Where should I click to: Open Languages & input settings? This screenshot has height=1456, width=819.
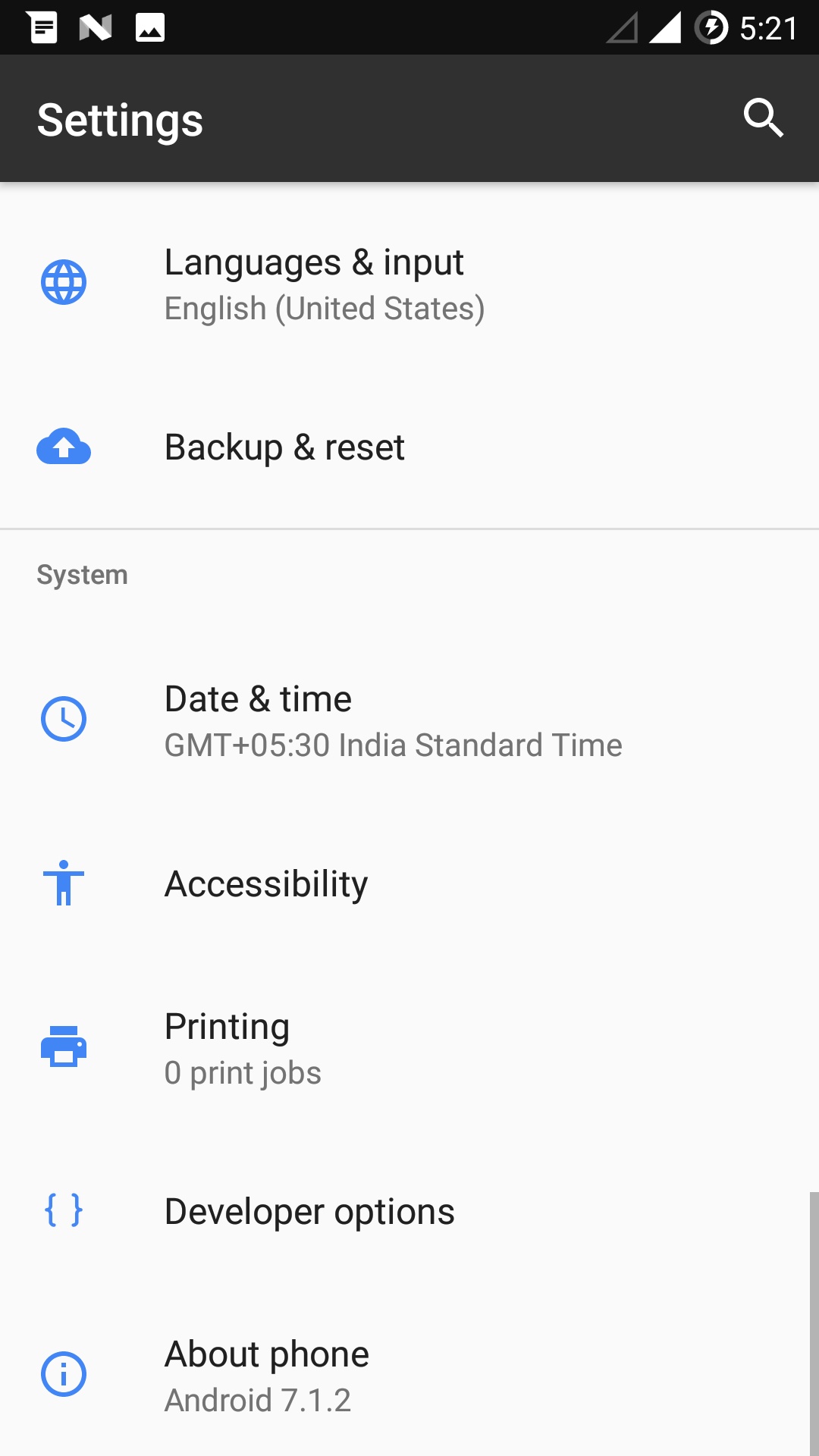pos(409,284)
